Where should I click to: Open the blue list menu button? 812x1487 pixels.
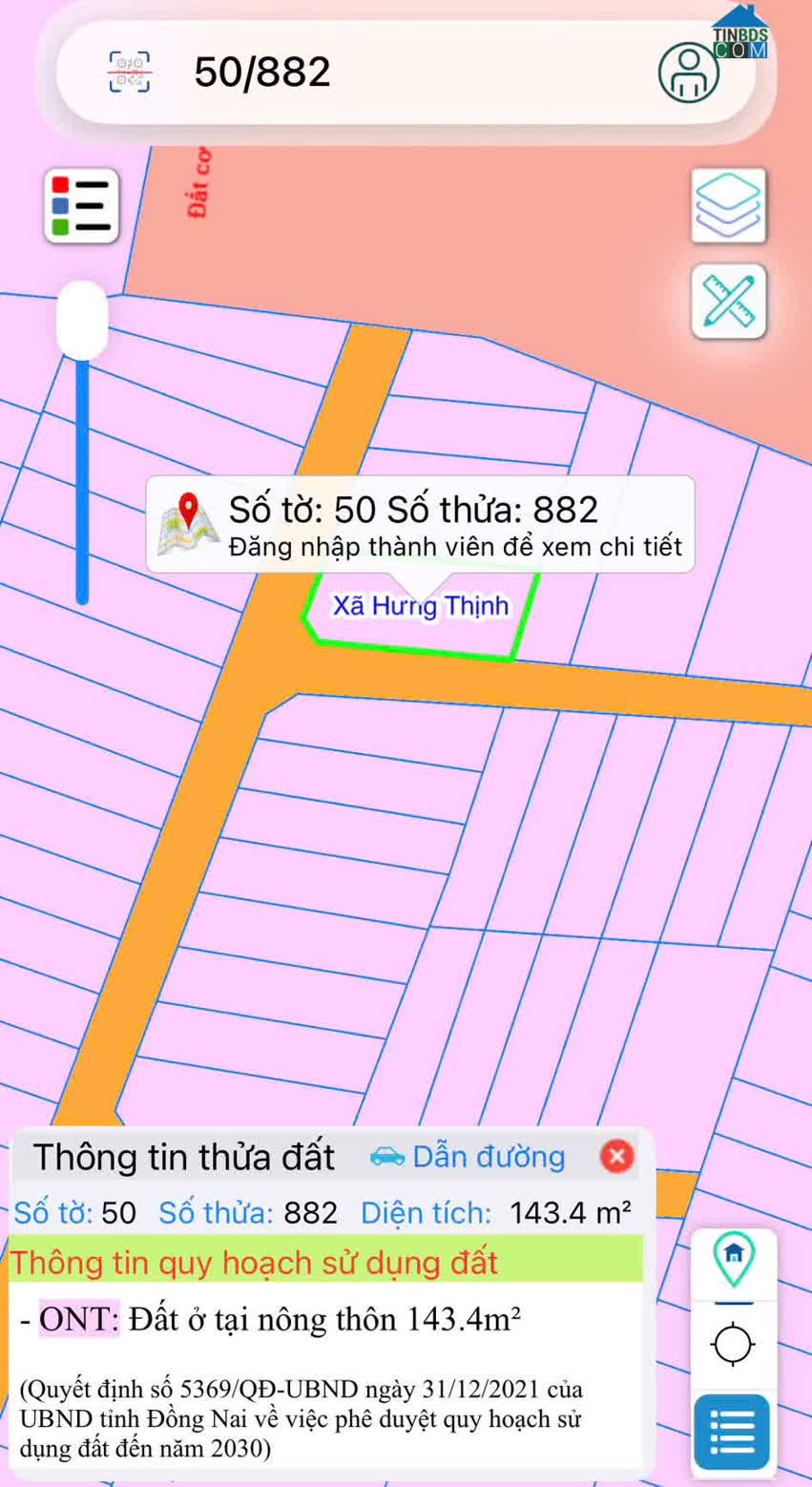pyautogui.click(x=732, y=1431)
